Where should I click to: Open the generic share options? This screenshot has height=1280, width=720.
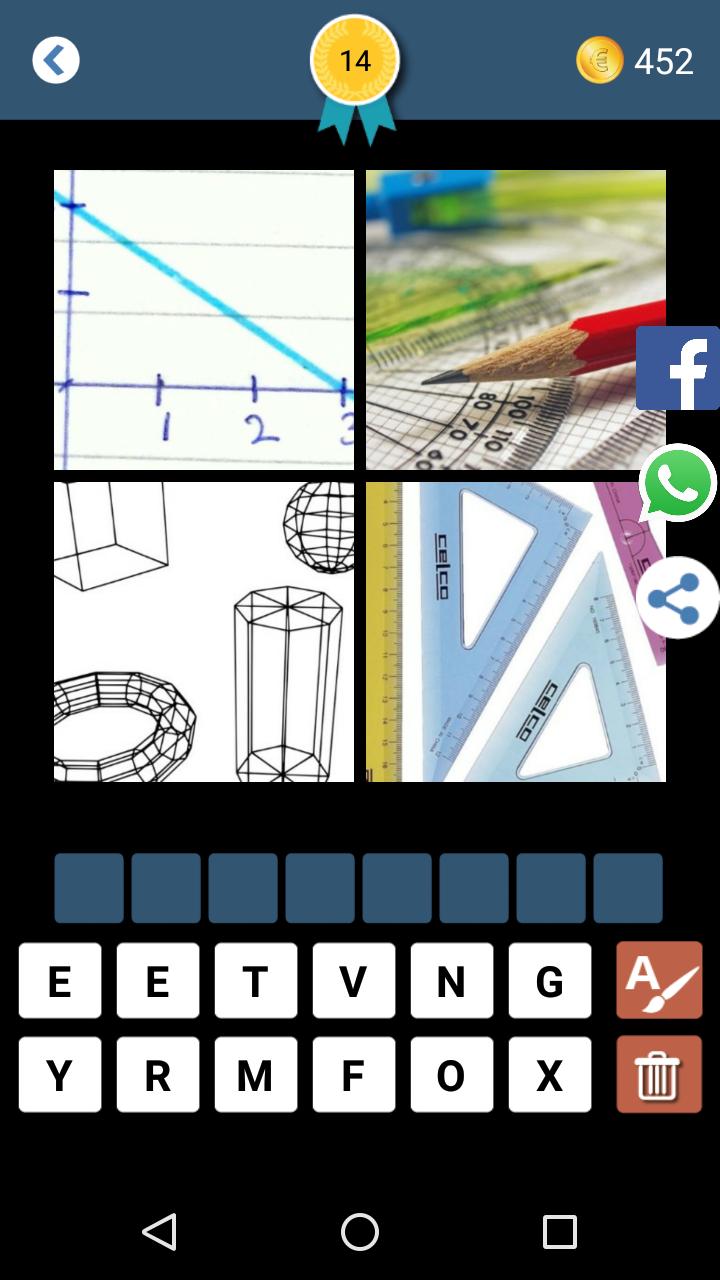click(x=678, y=598)
